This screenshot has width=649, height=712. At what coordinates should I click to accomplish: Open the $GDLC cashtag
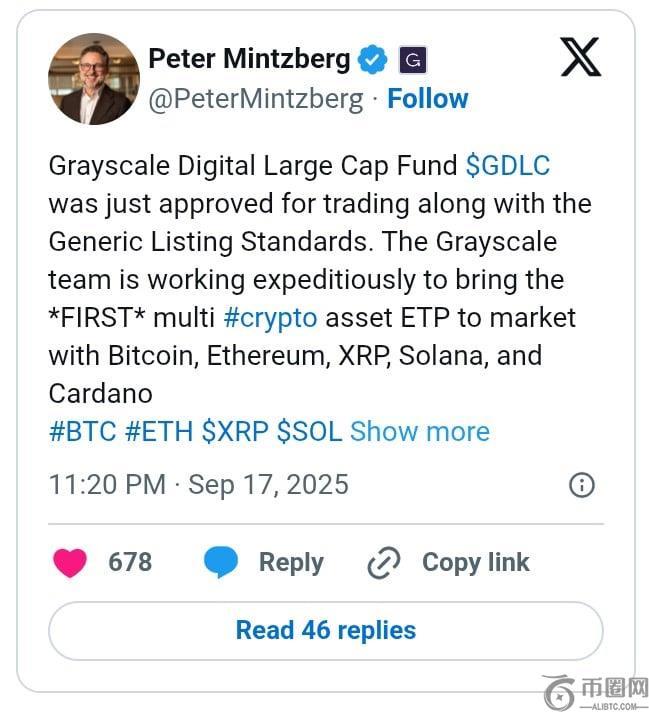508,166
